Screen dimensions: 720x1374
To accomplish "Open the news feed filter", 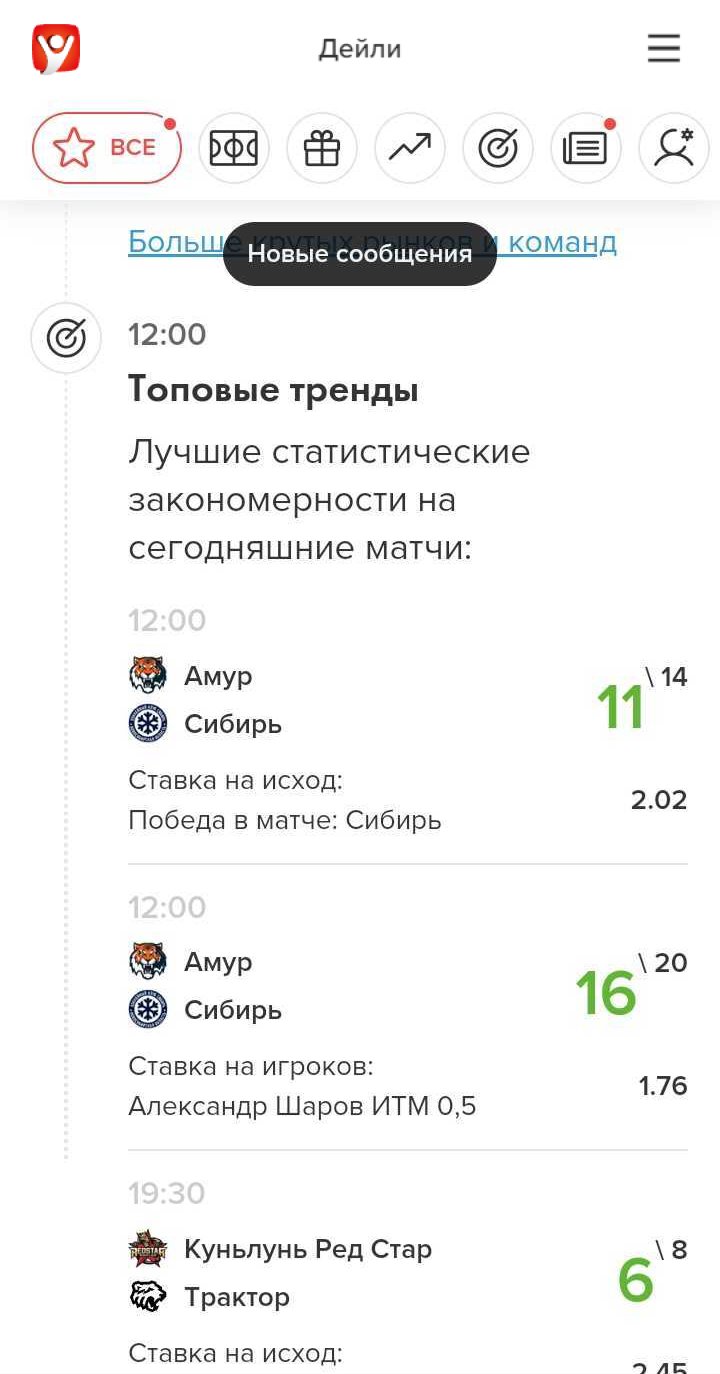I will point(586,148).
